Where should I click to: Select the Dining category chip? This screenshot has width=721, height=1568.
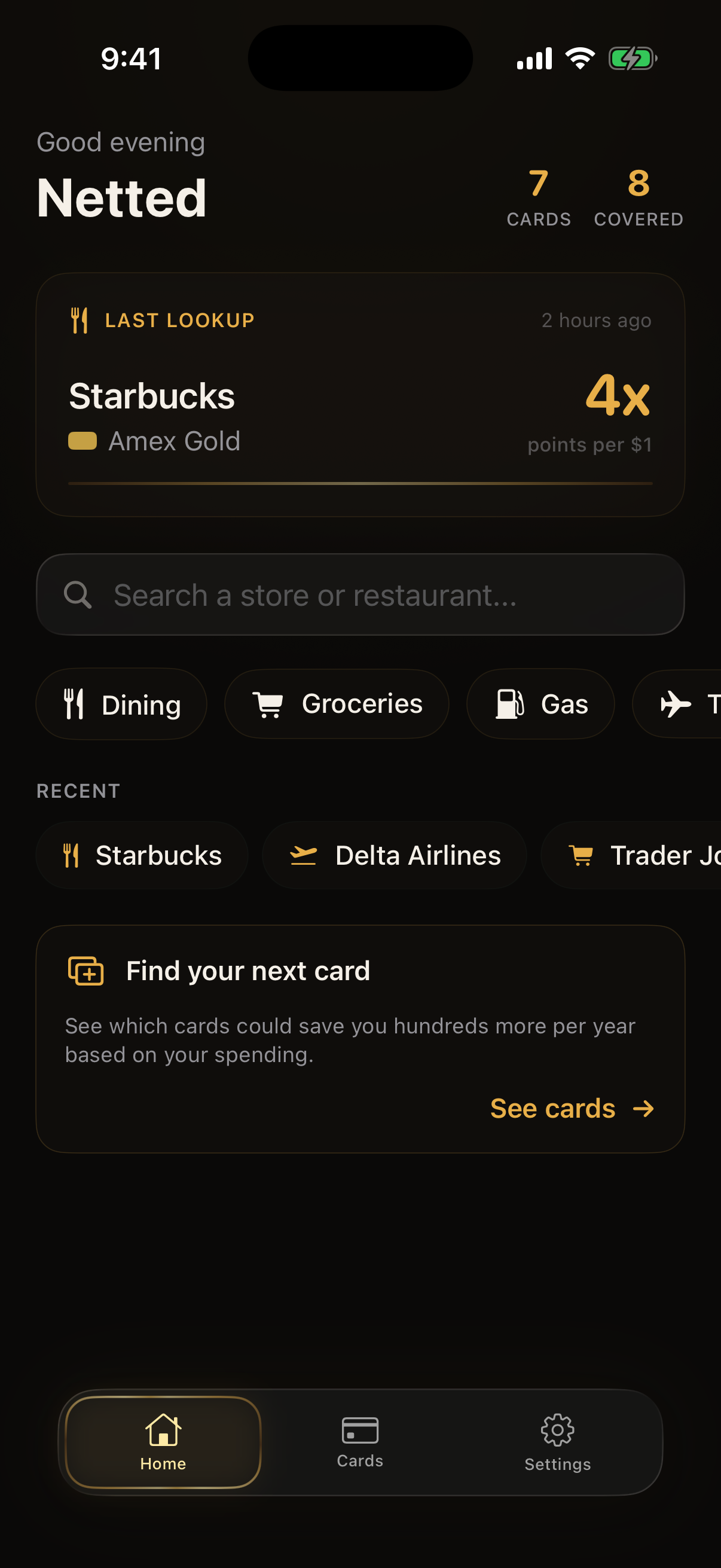(122, 704)
